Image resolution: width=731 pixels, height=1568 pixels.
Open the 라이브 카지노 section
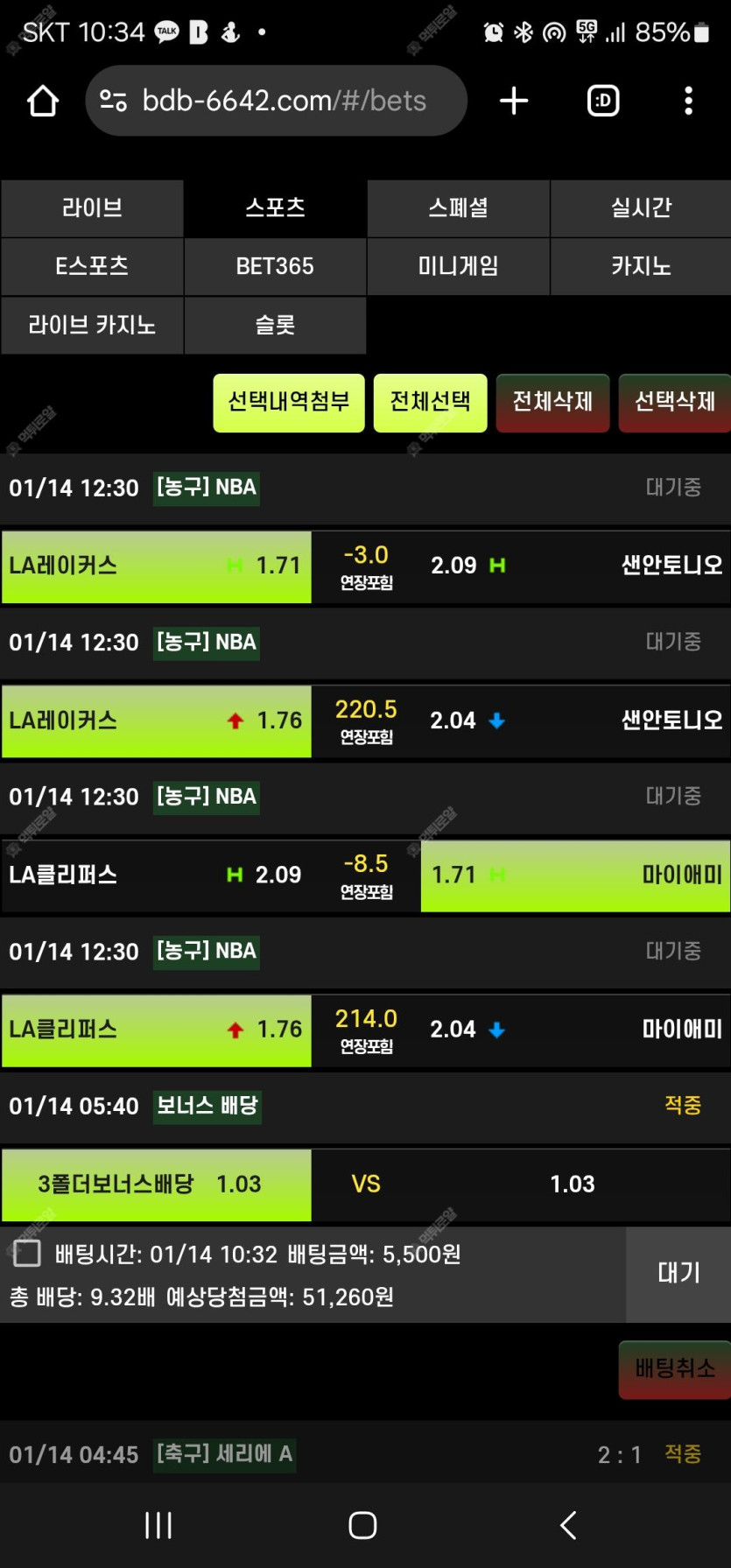tap(92, 325)
